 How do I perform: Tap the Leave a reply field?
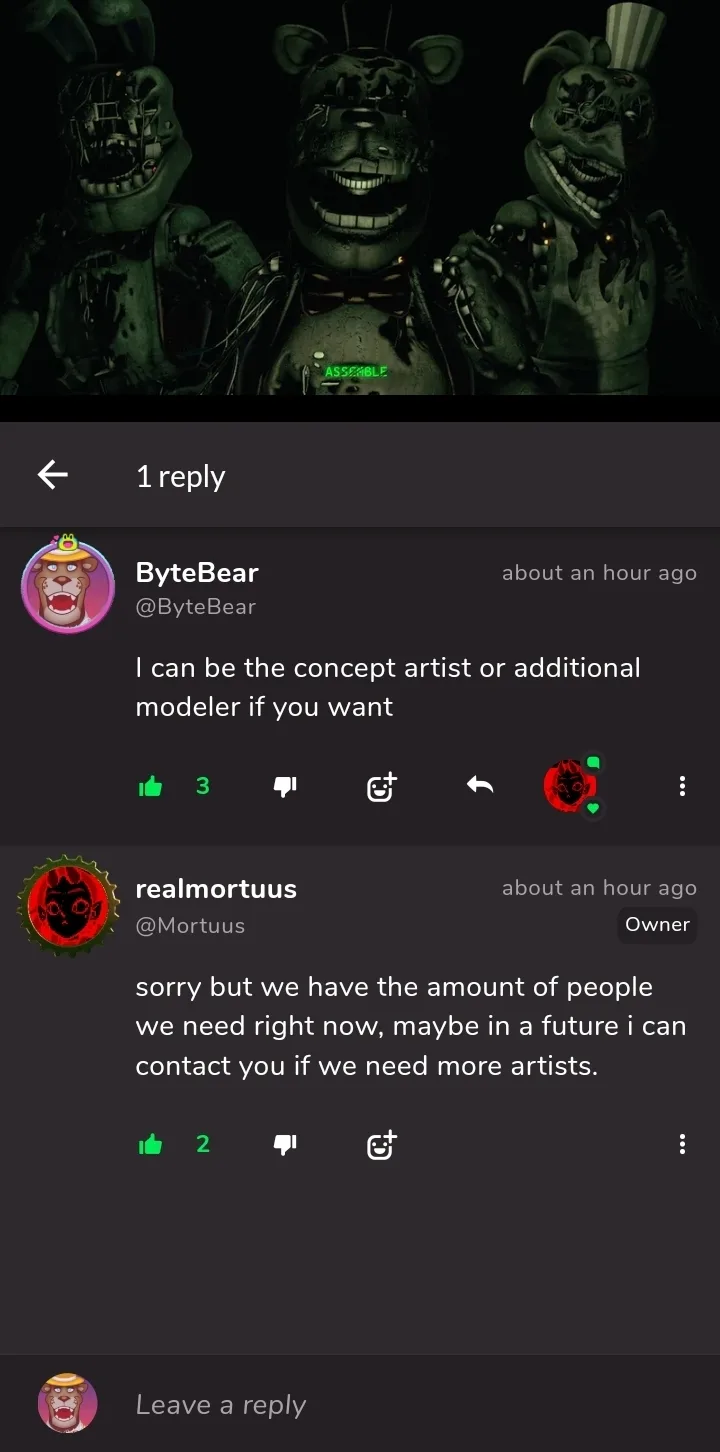[400, 1405]
